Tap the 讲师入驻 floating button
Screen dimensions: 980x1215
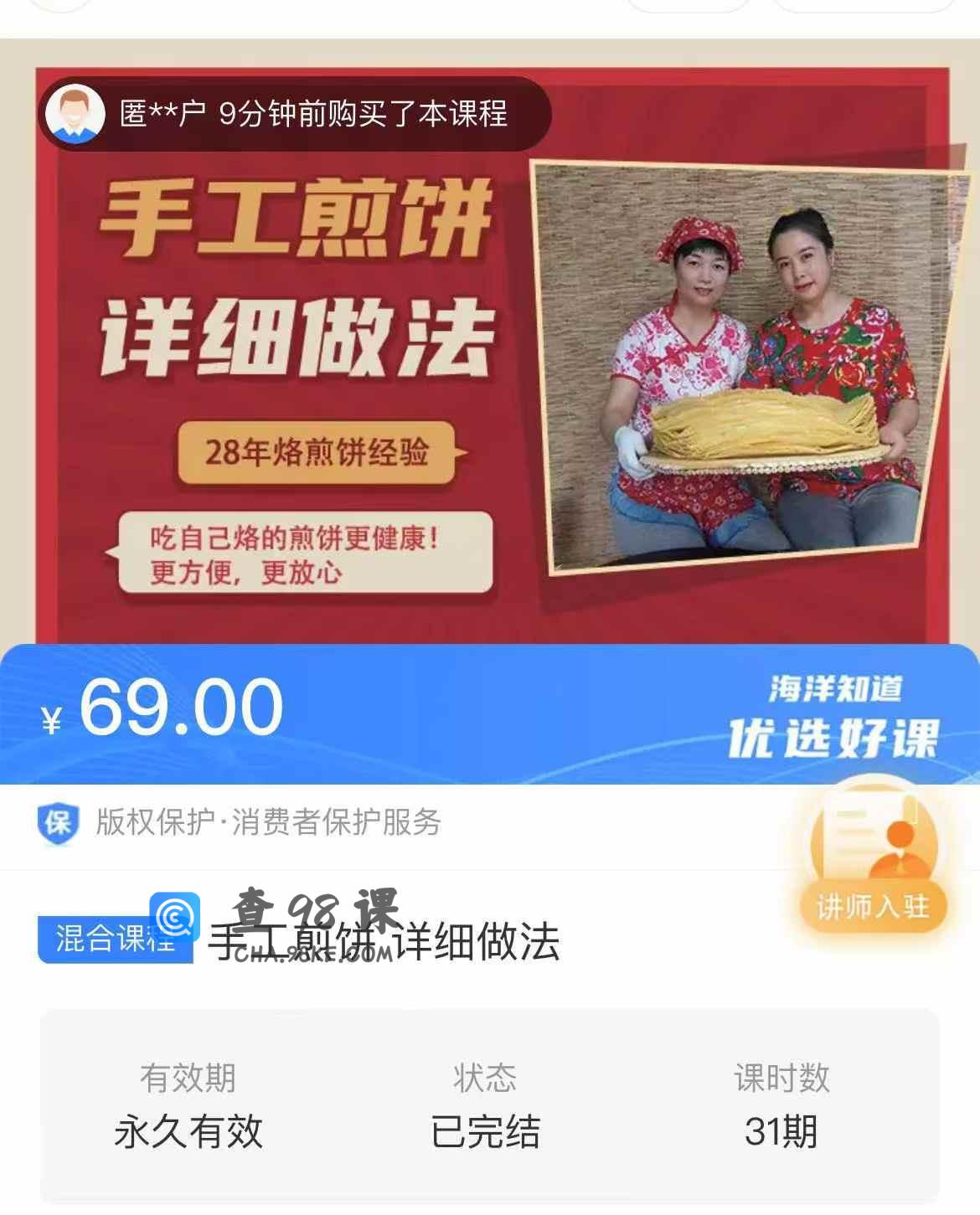(874, 862)
